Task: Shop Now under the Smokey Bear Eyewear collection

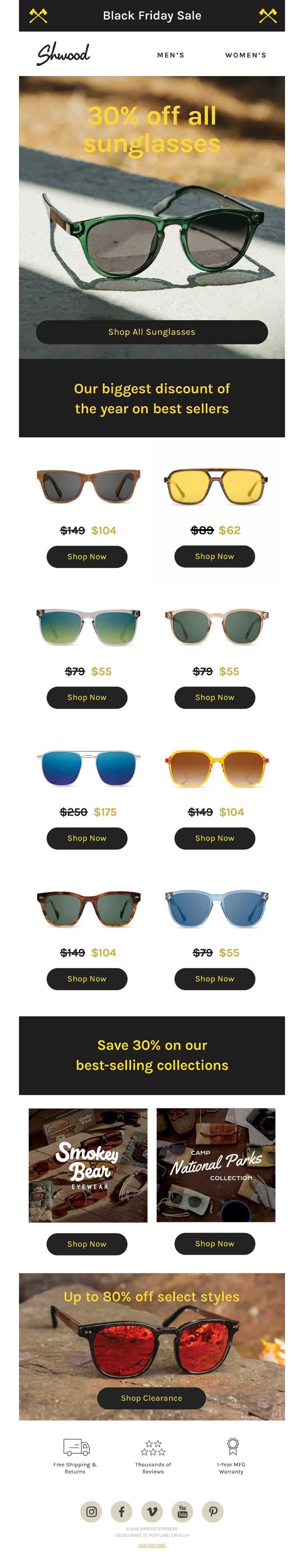Action: (86, 1244)
